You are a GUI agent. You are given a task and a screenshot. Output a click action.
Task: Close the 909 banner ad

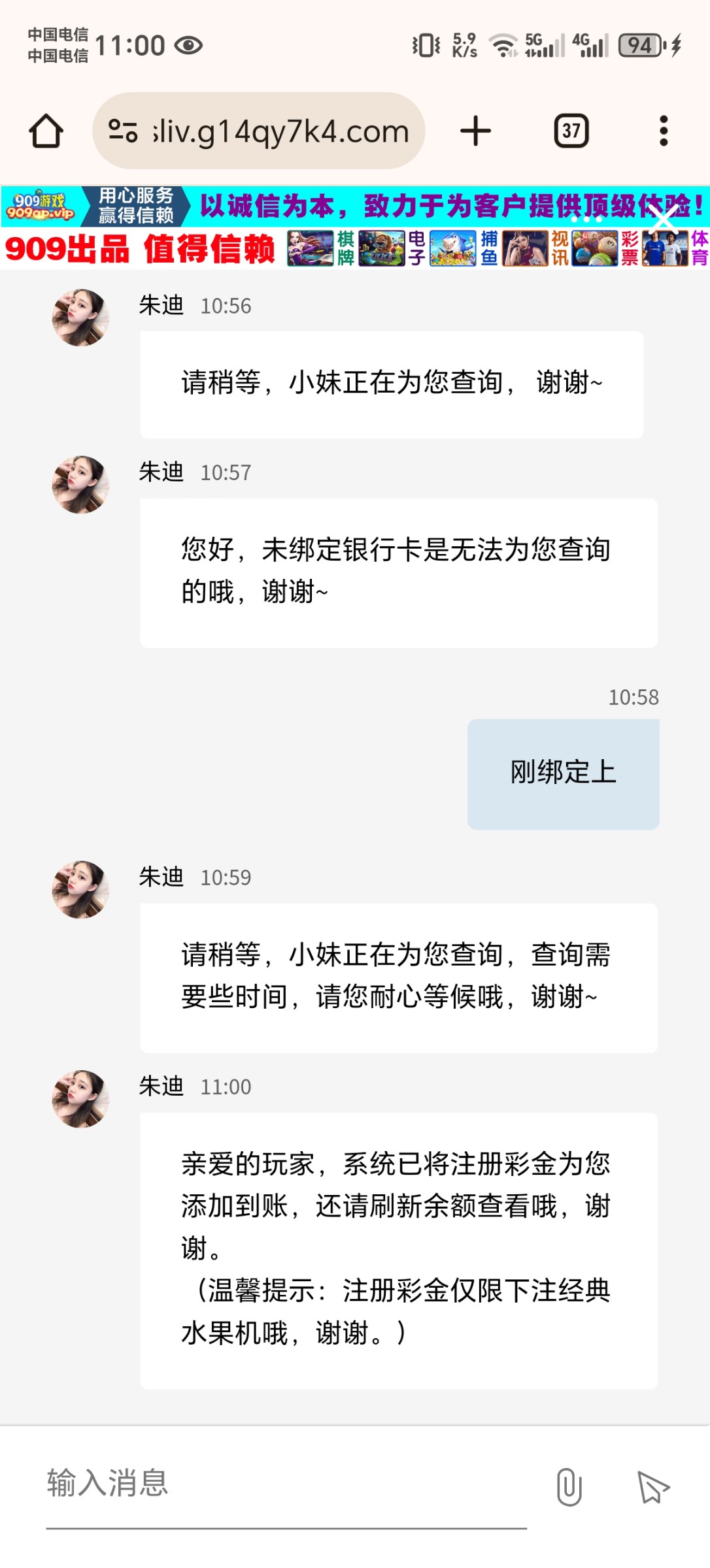point(664,219)
